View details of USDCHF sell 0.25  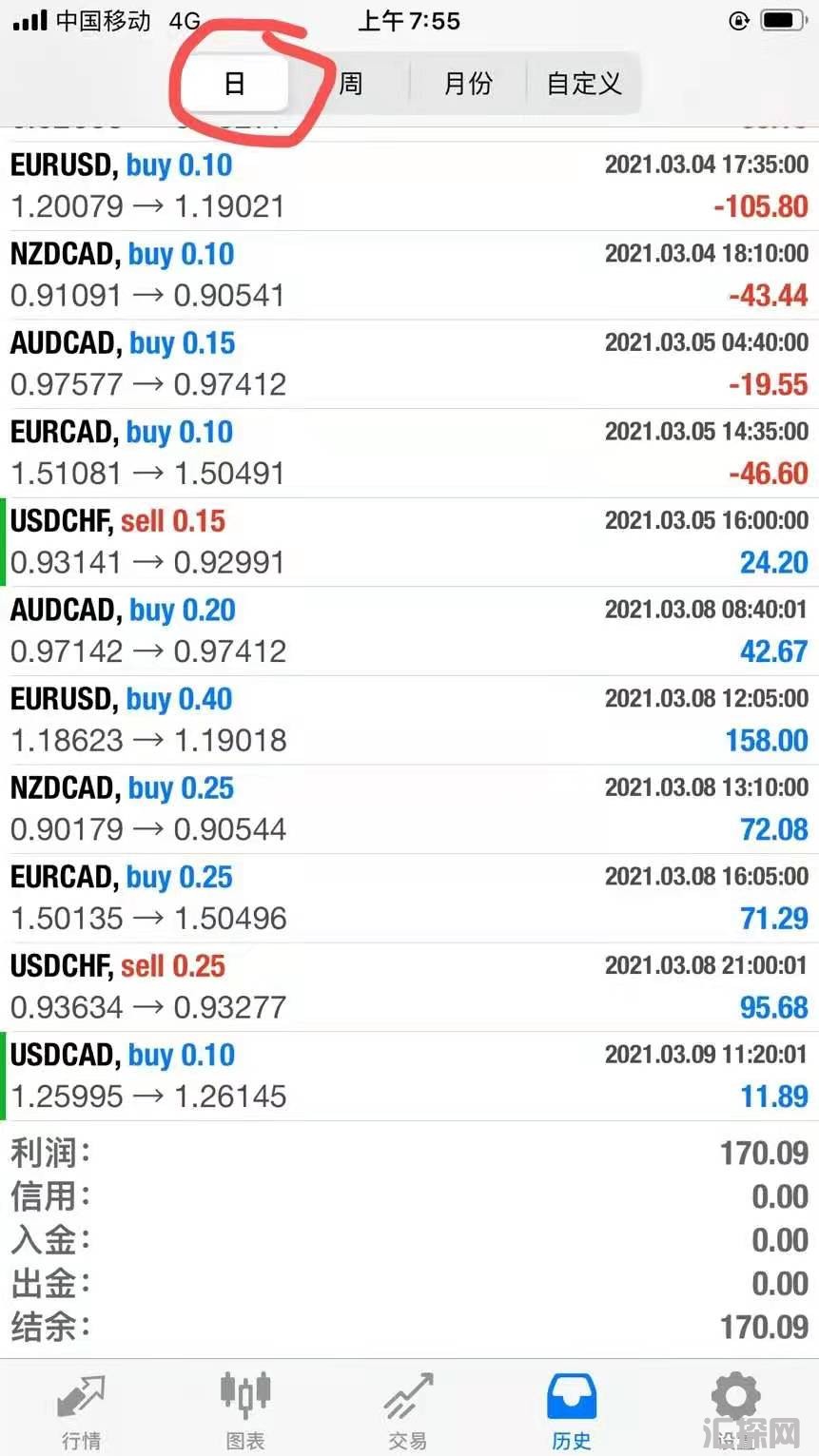click(409, 986)
